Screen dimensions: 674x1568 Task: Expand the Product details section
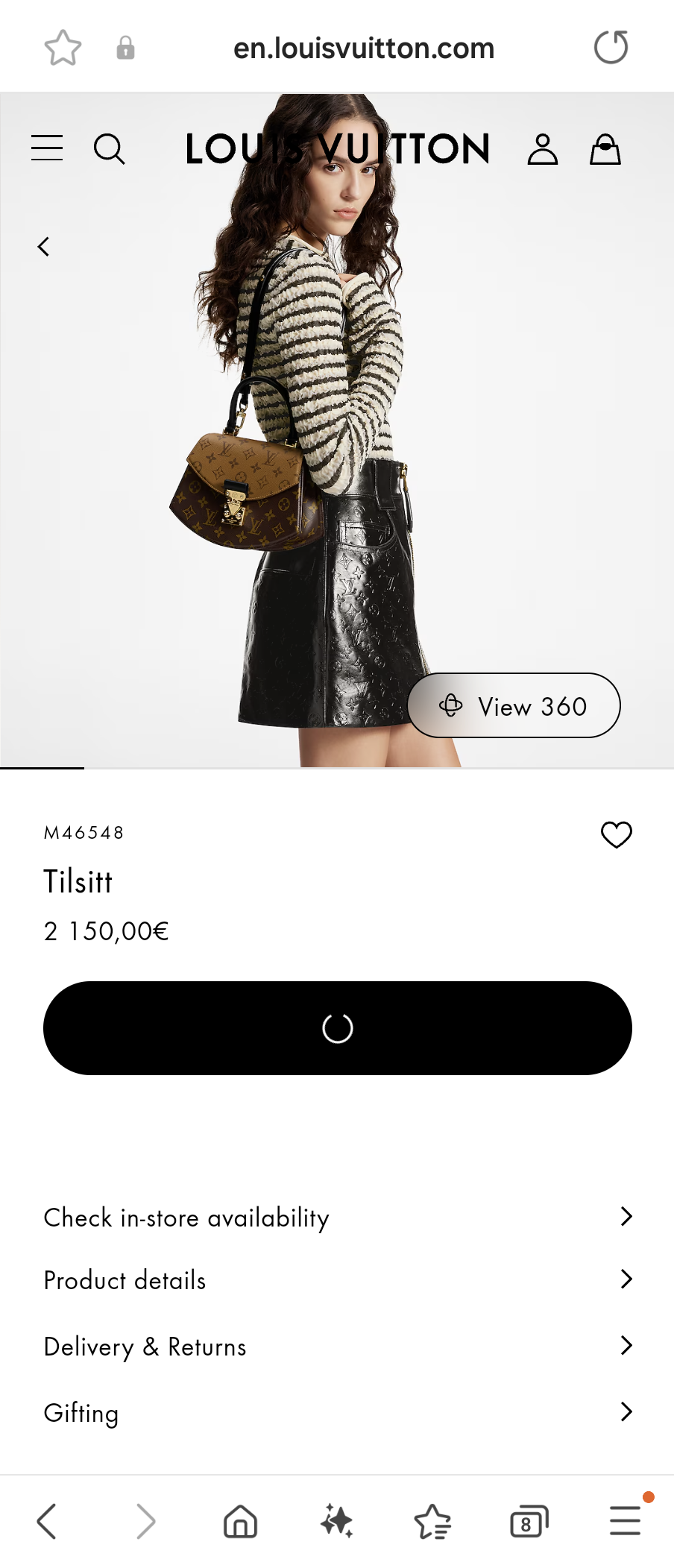coord(337,1279)
